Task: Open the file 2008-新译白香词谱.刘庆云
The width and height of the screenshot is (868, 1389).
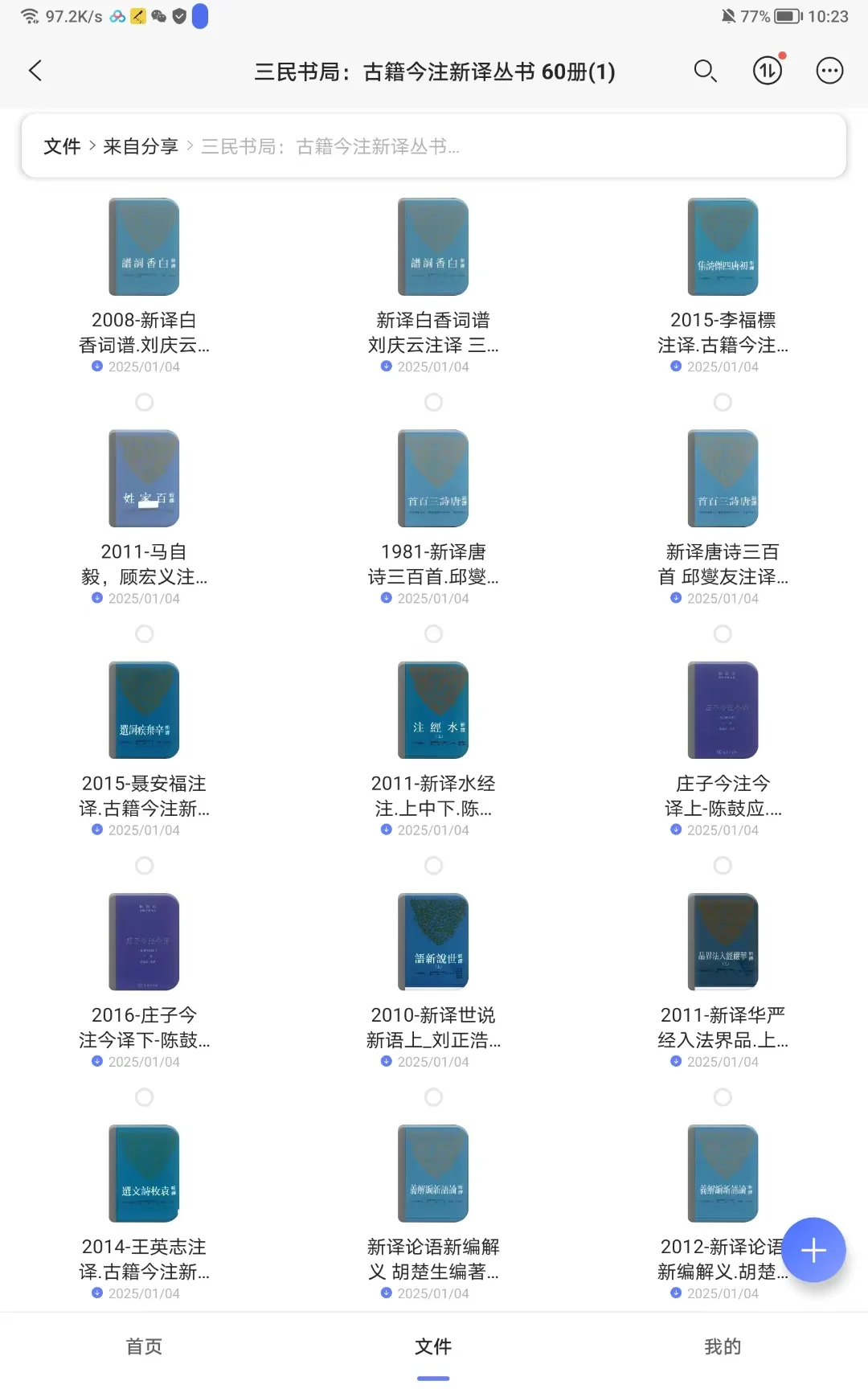Action: [144, 285]
